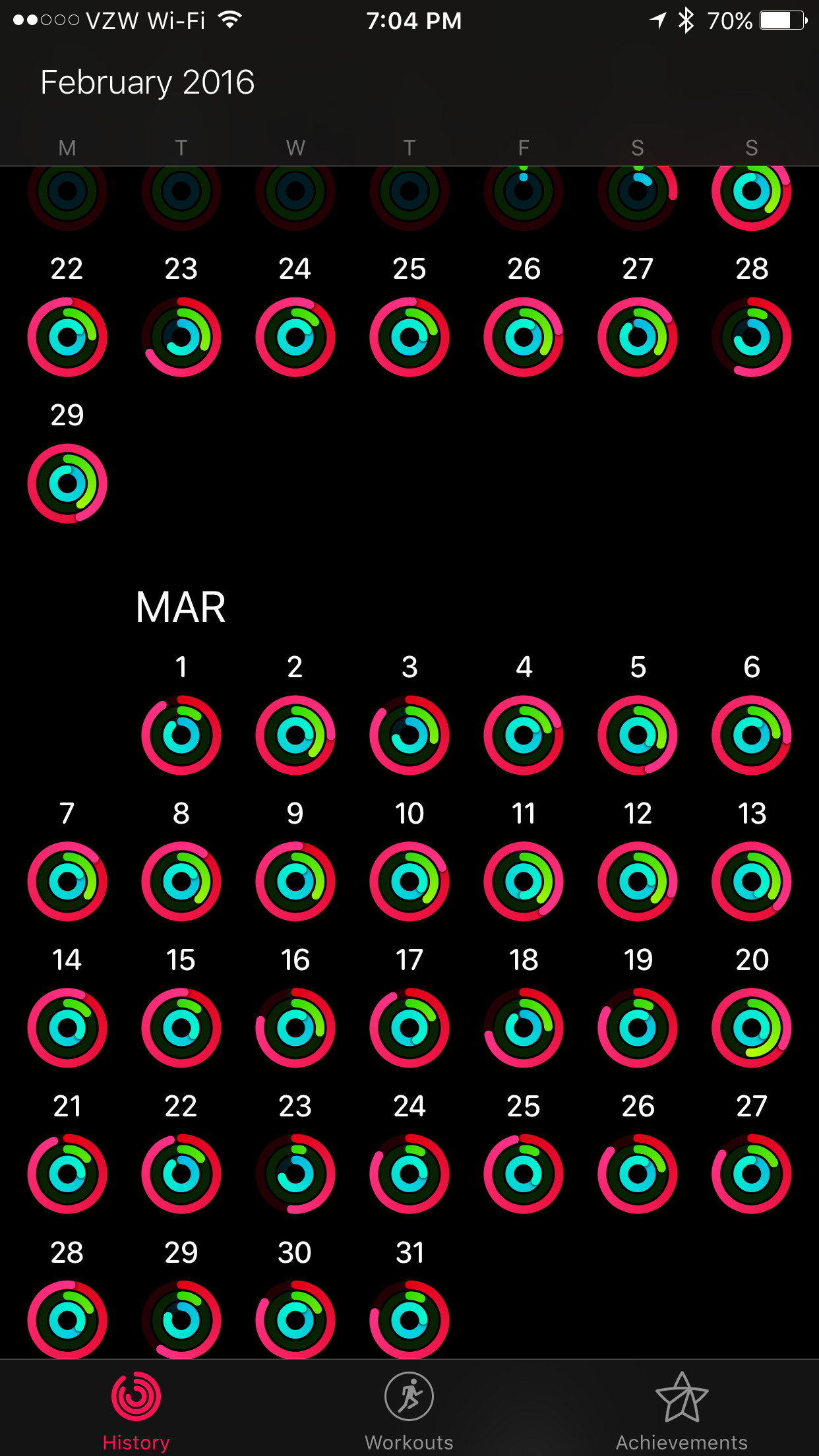Show March 20 activity details
The width and height of the screenshot is (819, 1456).
point(752,1028)
